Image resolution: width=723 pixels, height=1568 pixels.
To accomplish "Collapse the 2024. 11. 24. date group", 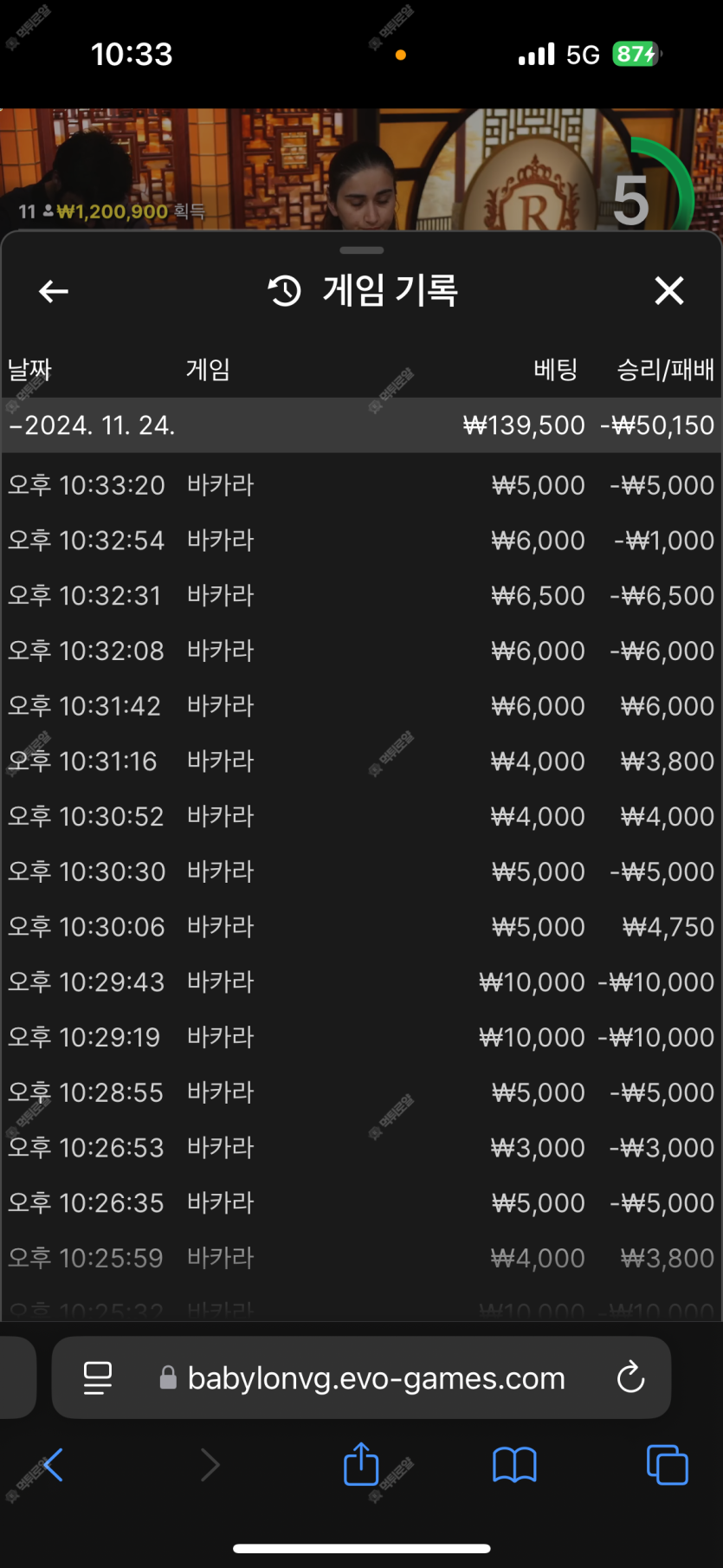I will [x=362, y=425].
